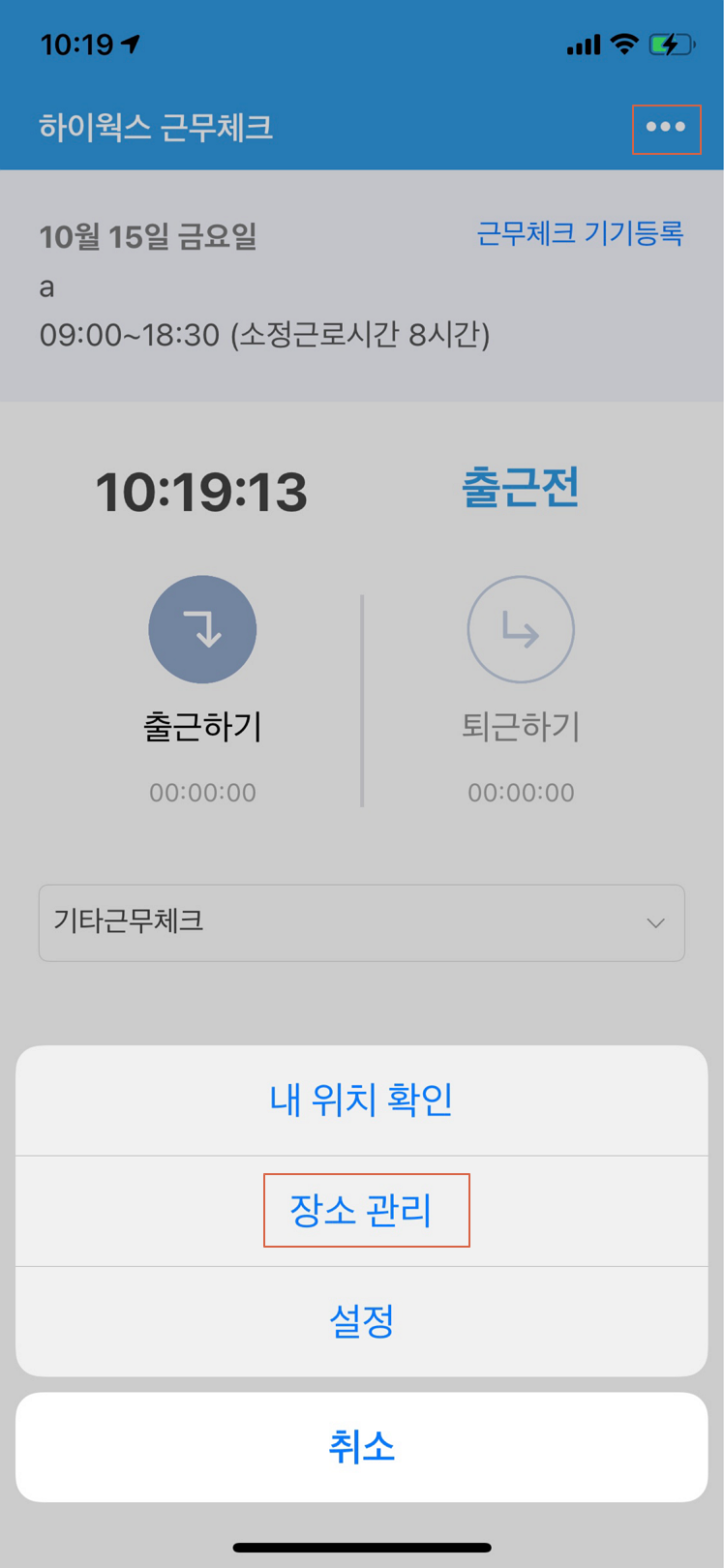Open the three-dot overflow menu

(666, 128)
